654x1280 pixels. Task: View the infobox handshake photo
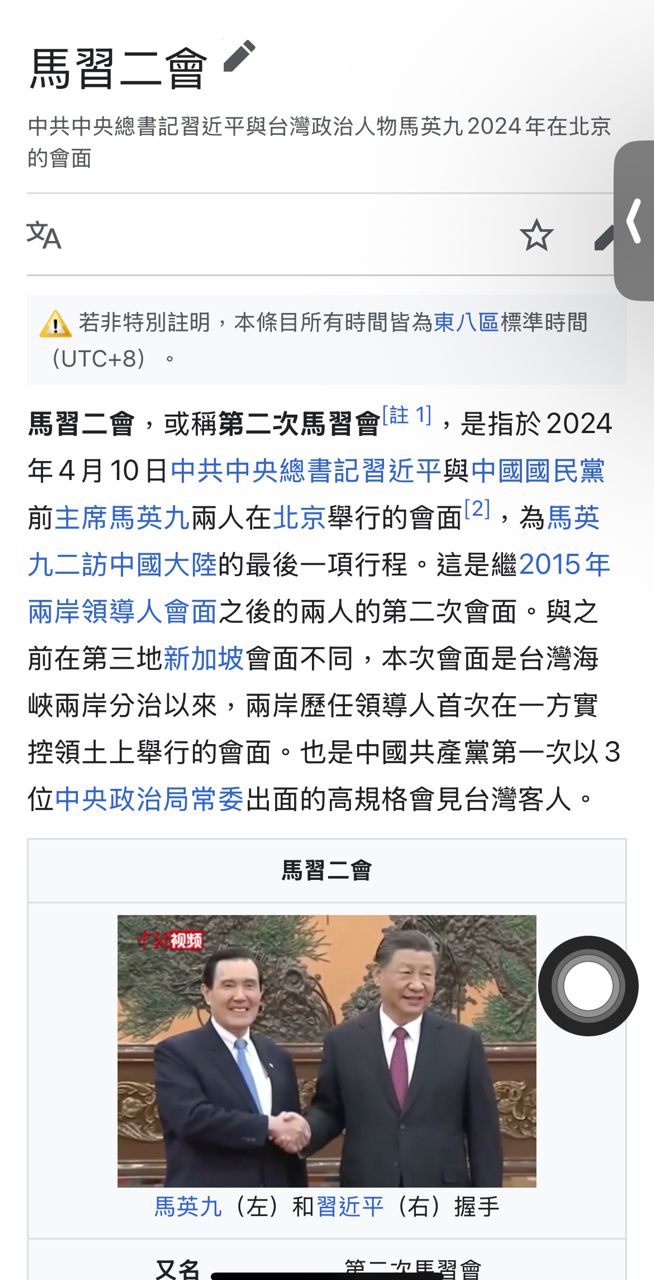tap(326, 1050)
